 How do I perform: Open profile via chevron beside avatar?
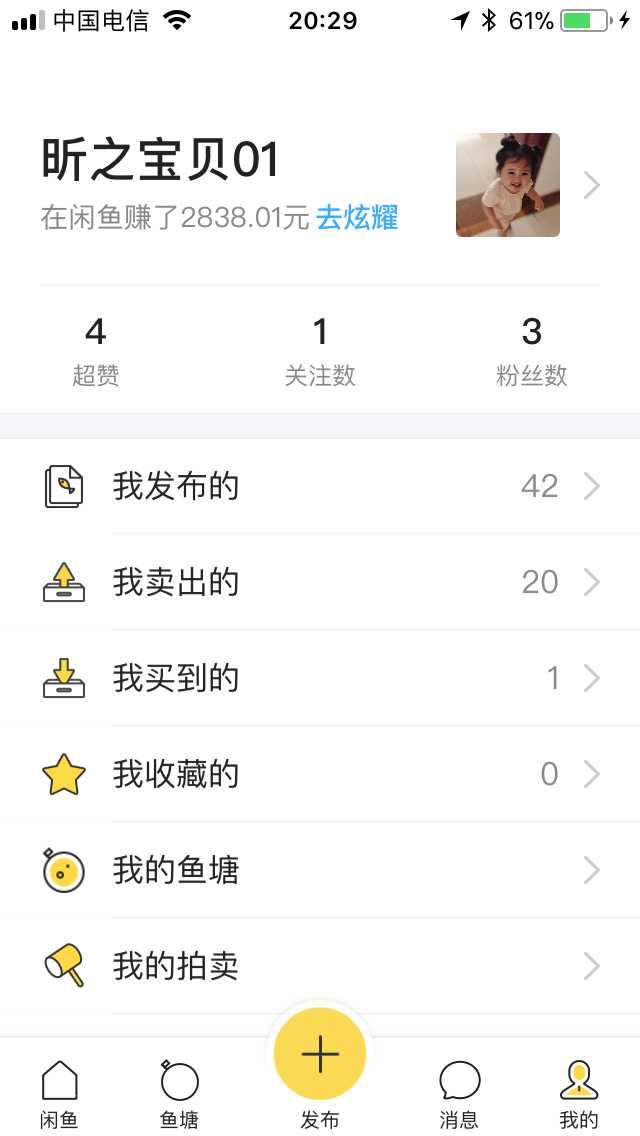coord(591,186)
